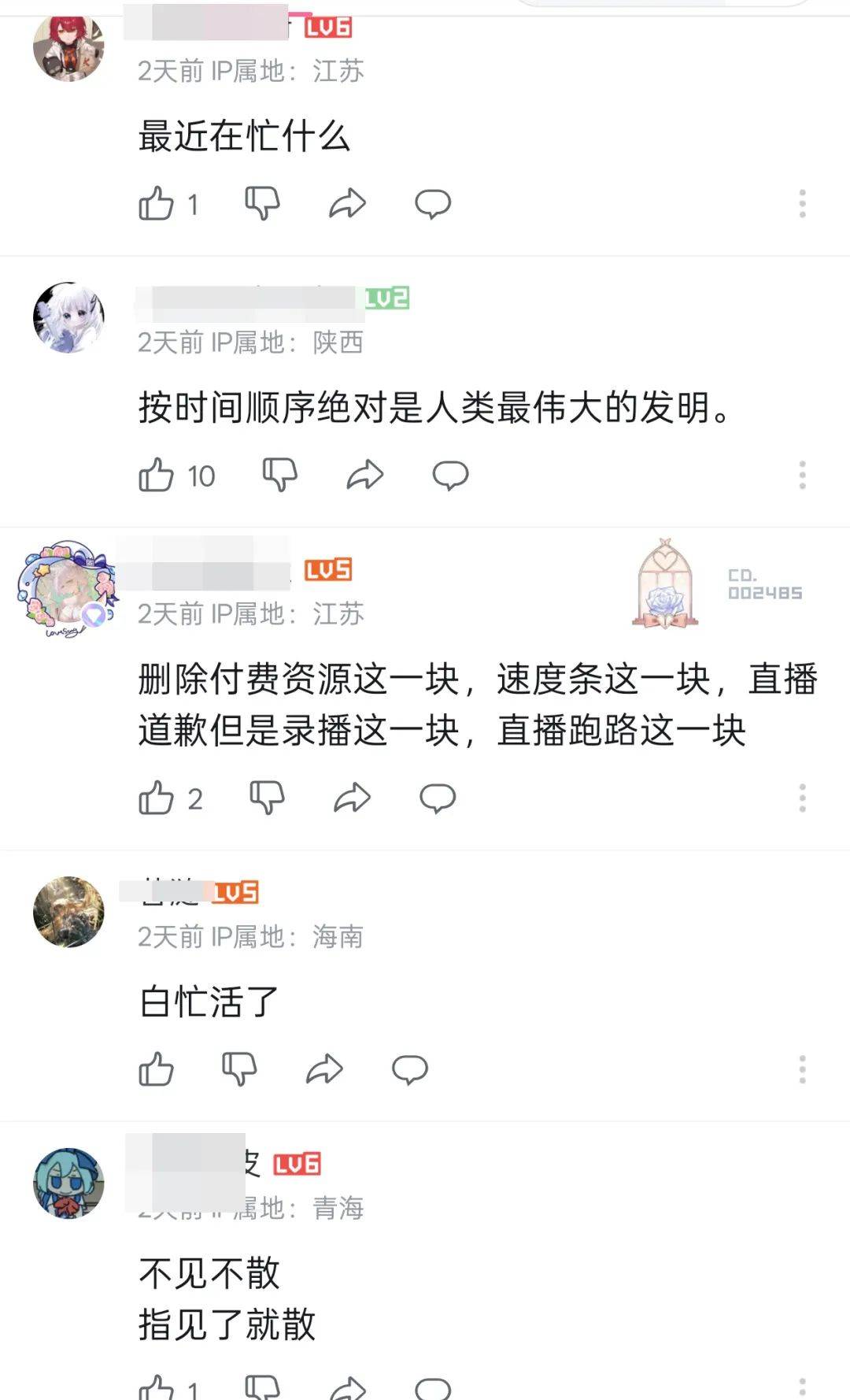
Task: Reply to the 按时间顺序 comment
Action: pyautogui.click(x=450, y=476)
